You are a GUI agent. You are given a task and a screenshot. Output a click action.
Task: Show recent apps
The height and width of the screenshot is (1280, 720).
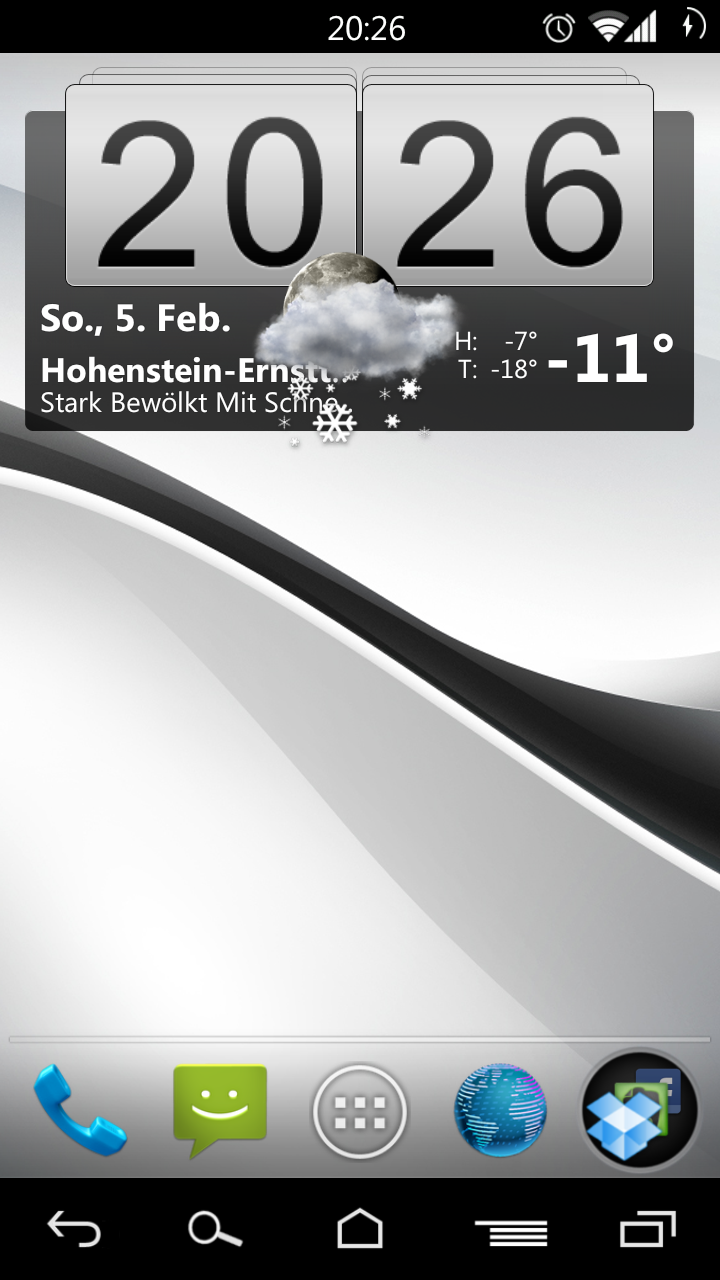(647, 1229)
